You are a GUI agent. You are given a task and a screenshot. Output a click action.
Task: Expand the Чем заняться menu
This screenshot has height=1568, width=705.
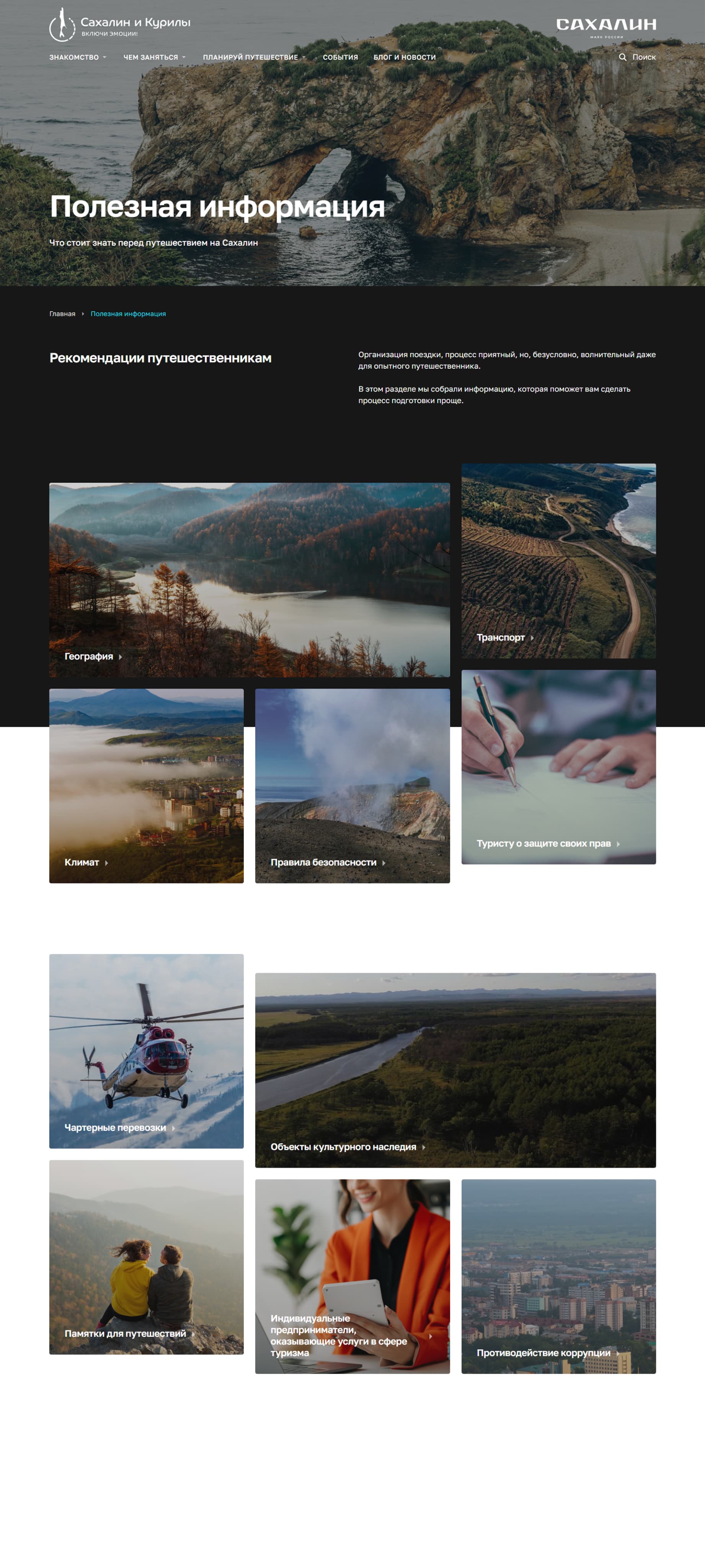(154, 57)
